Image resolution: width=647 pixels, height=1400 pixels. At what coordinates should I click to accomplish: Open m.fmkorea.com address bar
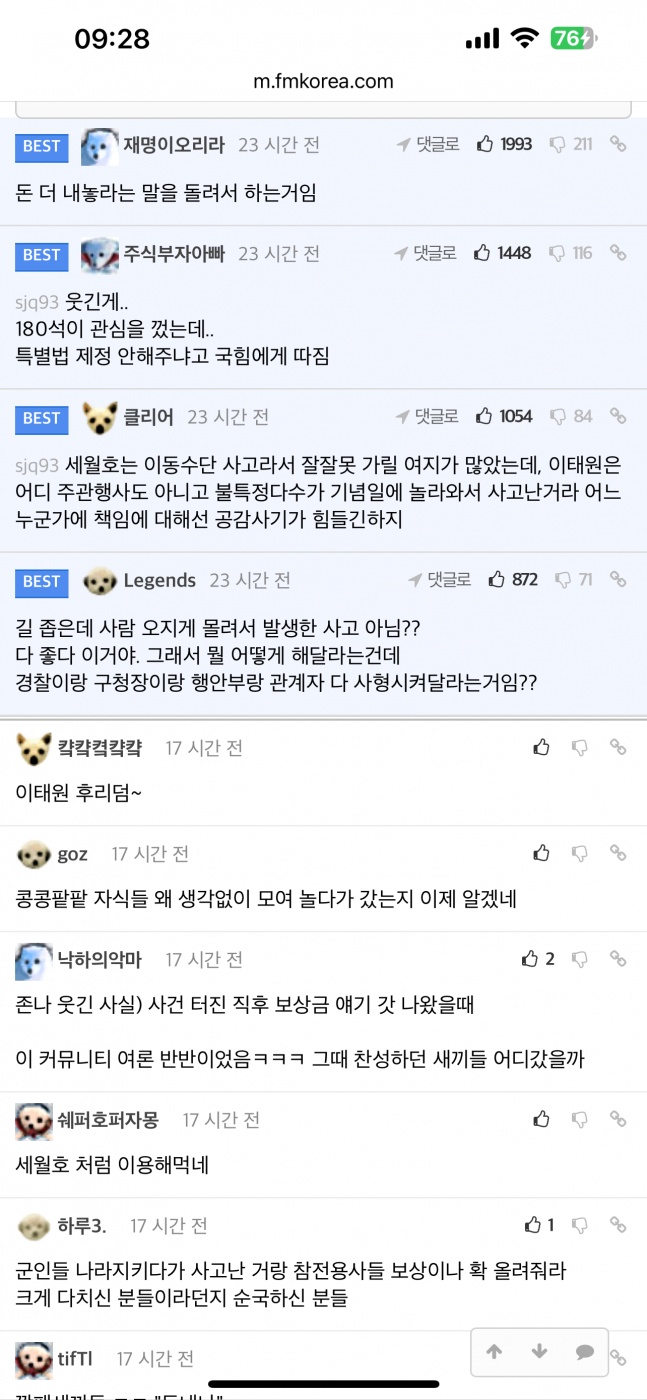pos(323,81)
